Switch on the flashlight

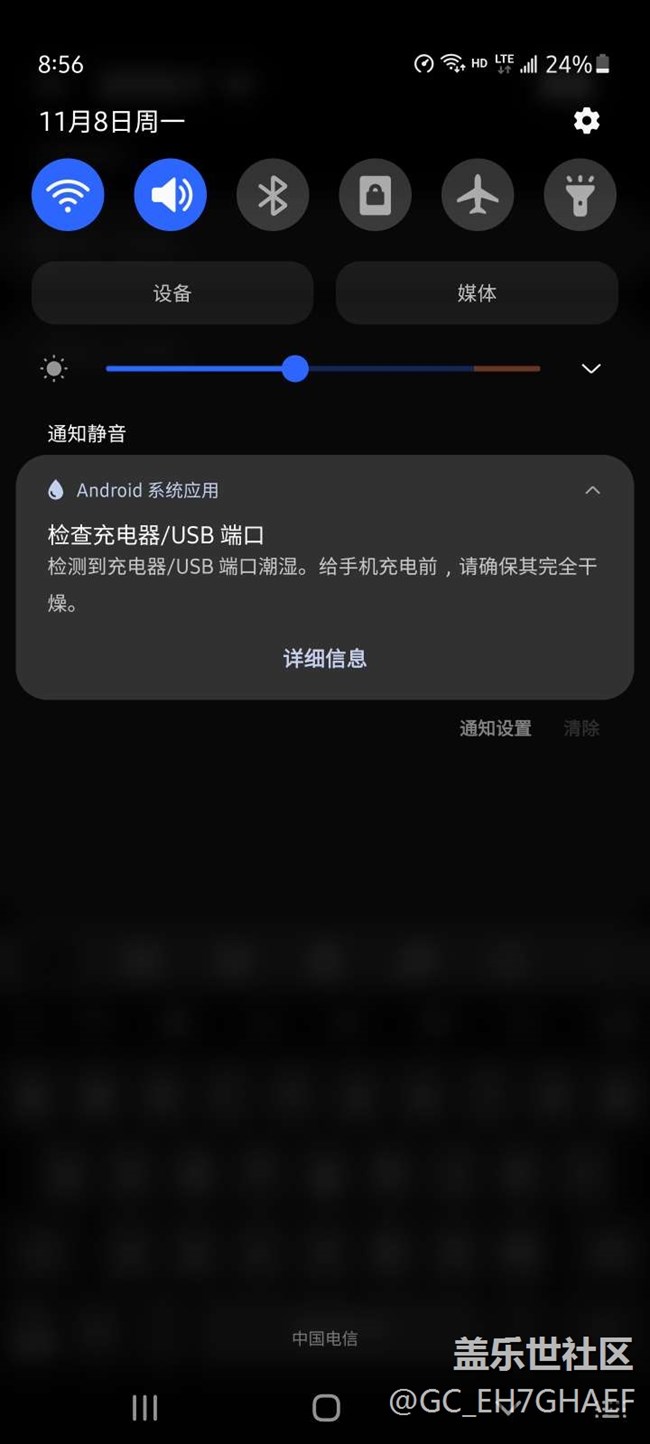[580, 194]
